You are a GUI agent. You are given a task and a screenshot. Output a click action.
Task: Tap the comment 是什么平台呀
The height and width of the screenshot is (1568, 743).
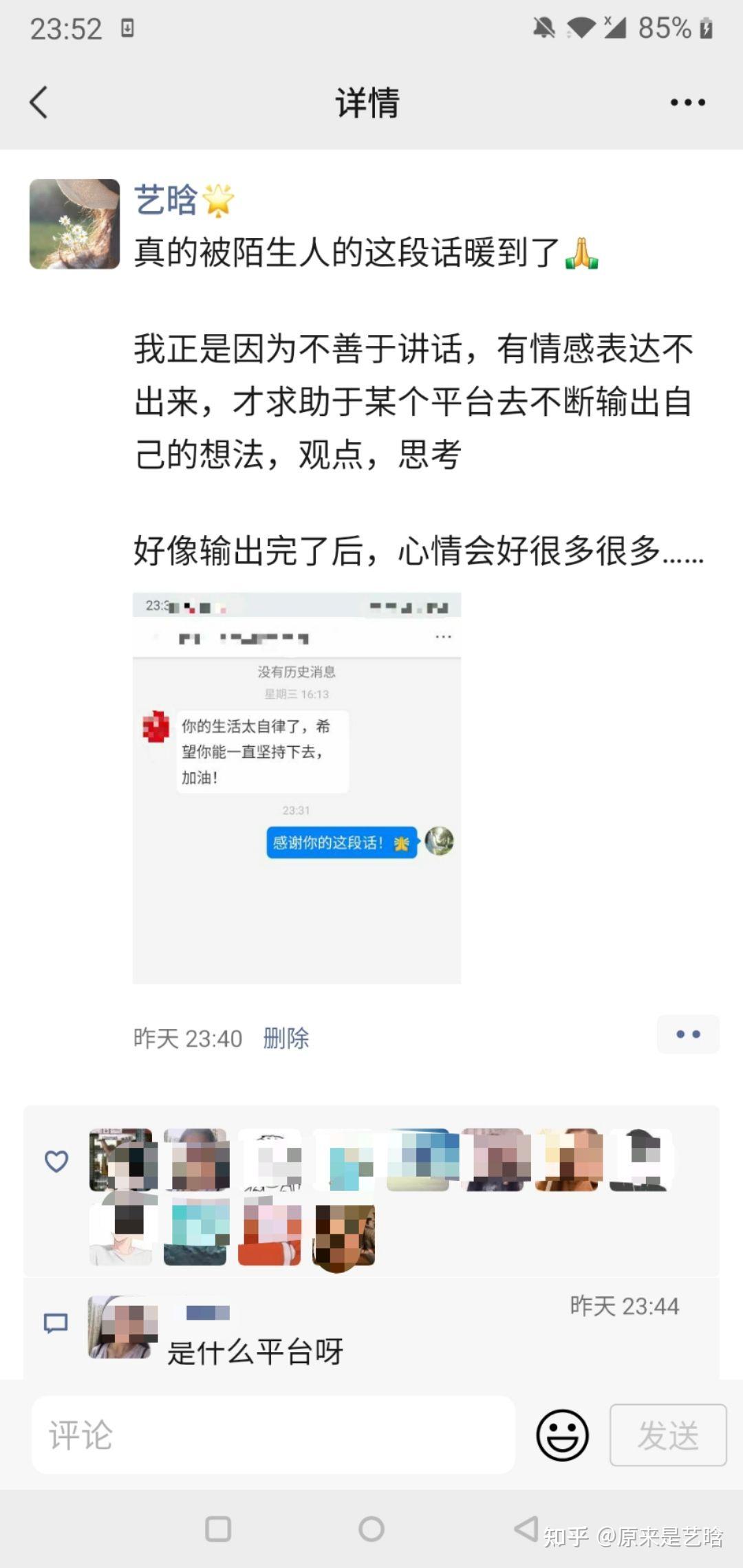[255, 1352]
